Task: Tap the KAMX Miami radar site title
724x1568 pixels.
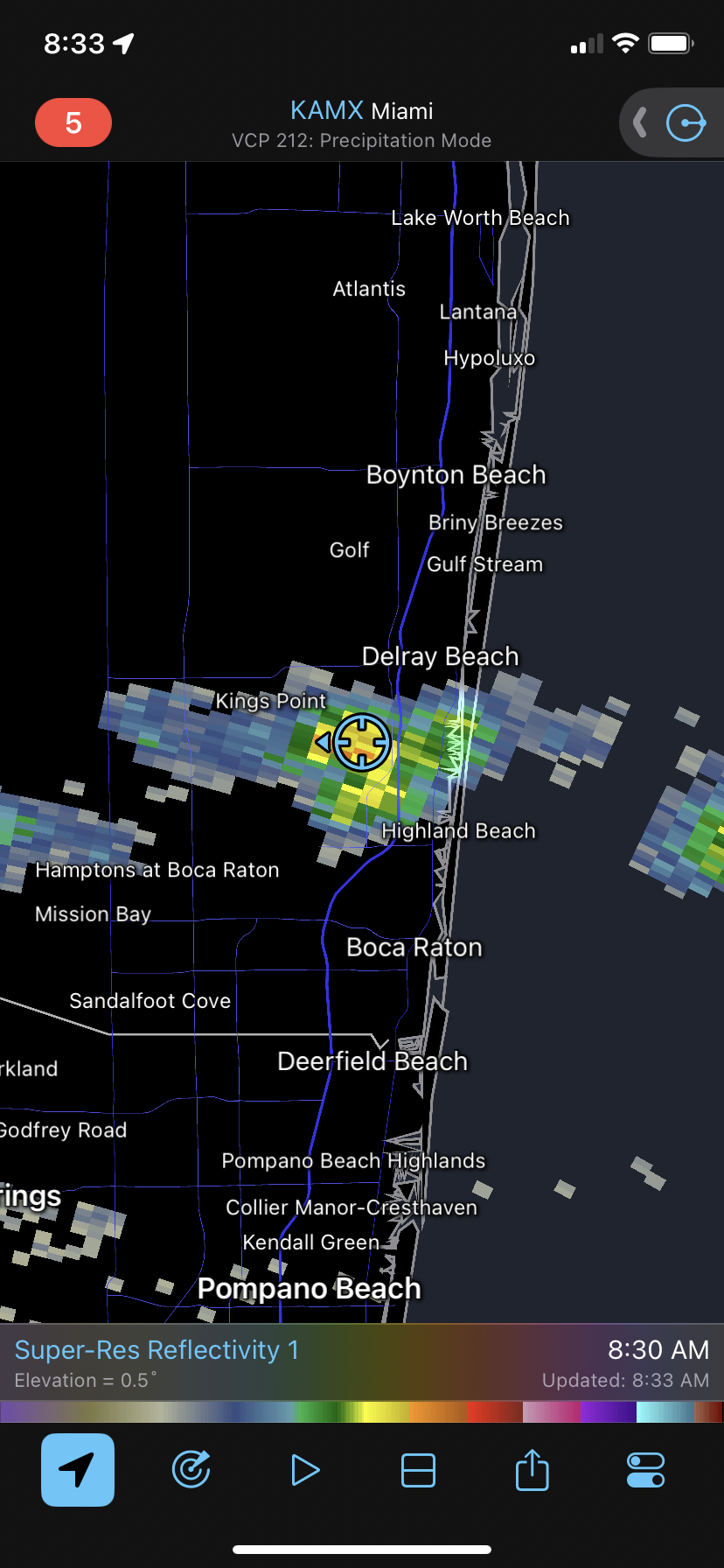Action: (x=361, y=111)
